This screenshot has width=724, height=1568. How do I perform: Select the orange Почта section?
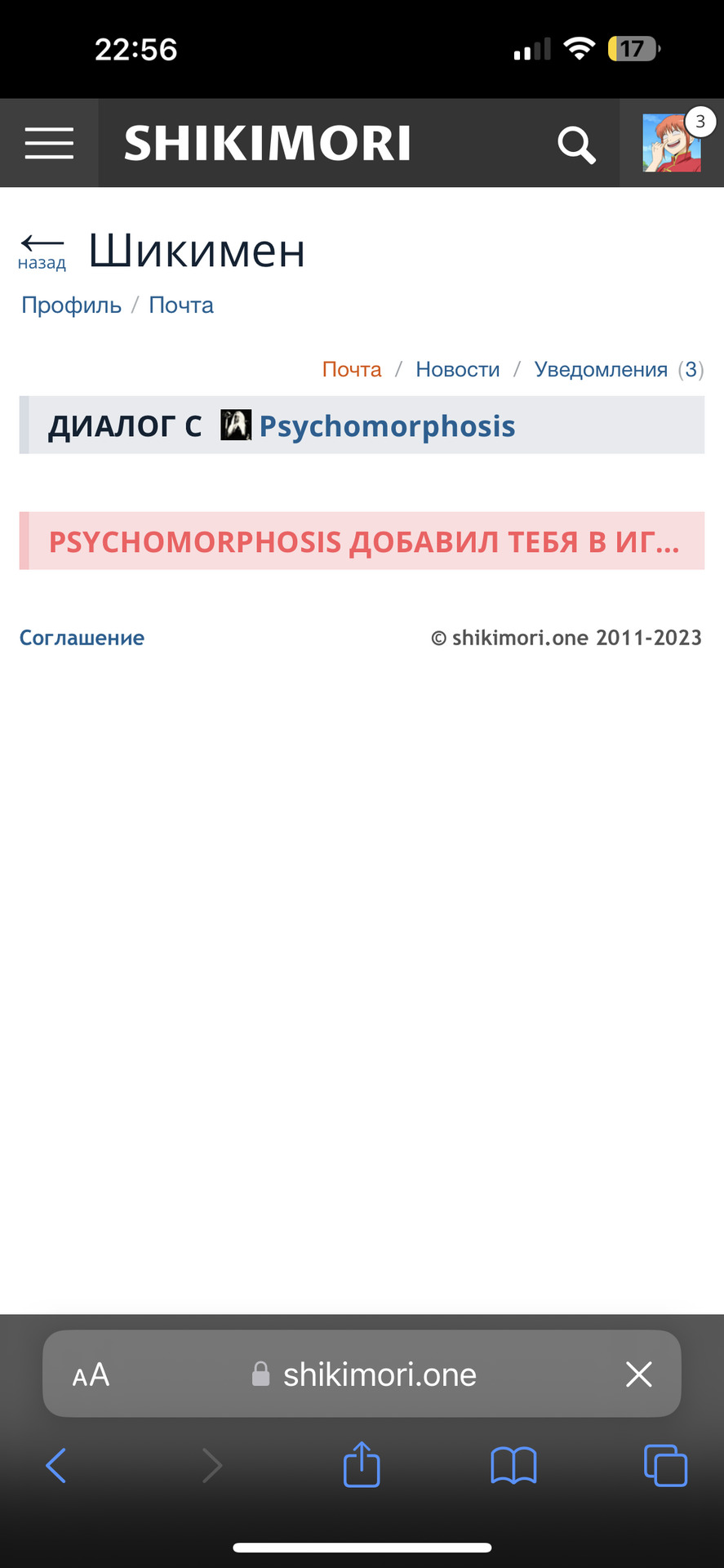[352, 370]
